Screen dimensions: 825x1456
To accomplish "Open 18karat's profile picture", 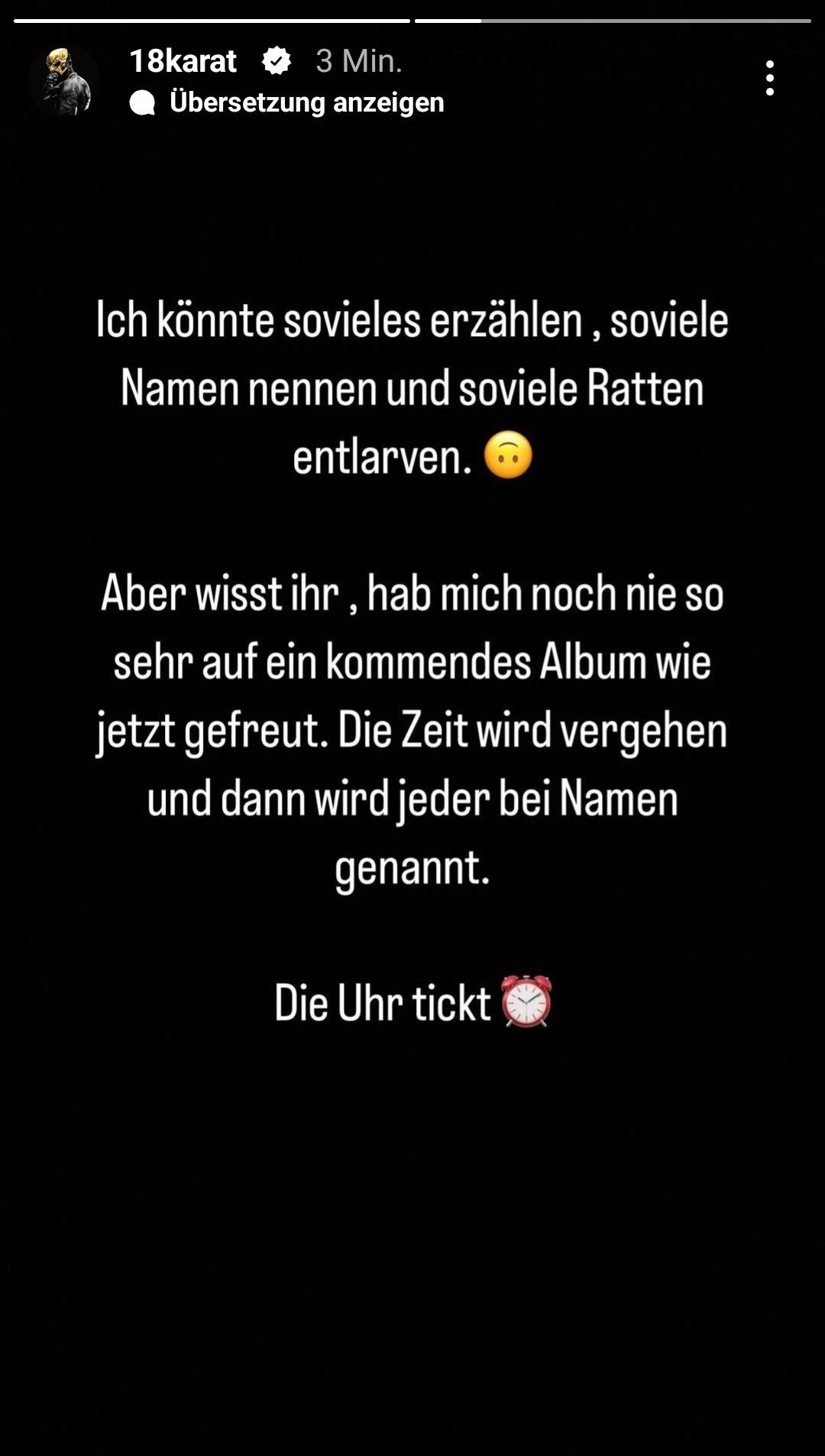I will 64,81.
